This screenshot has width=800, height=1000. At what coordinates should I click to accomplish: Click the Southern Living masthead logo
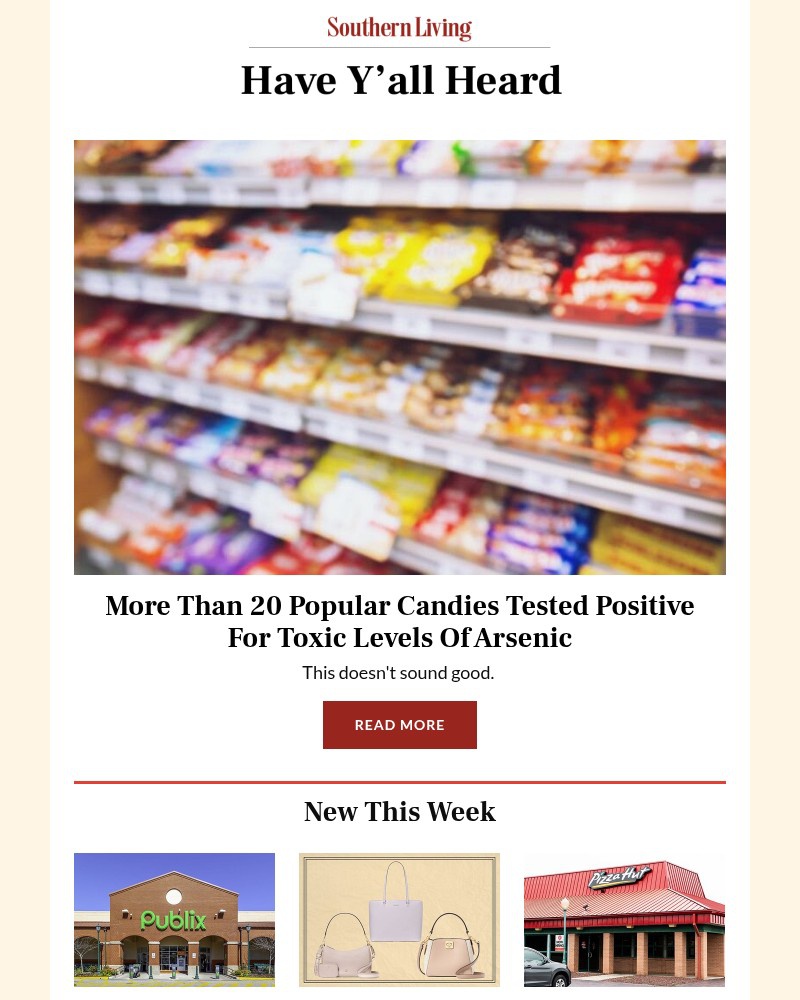399,27
